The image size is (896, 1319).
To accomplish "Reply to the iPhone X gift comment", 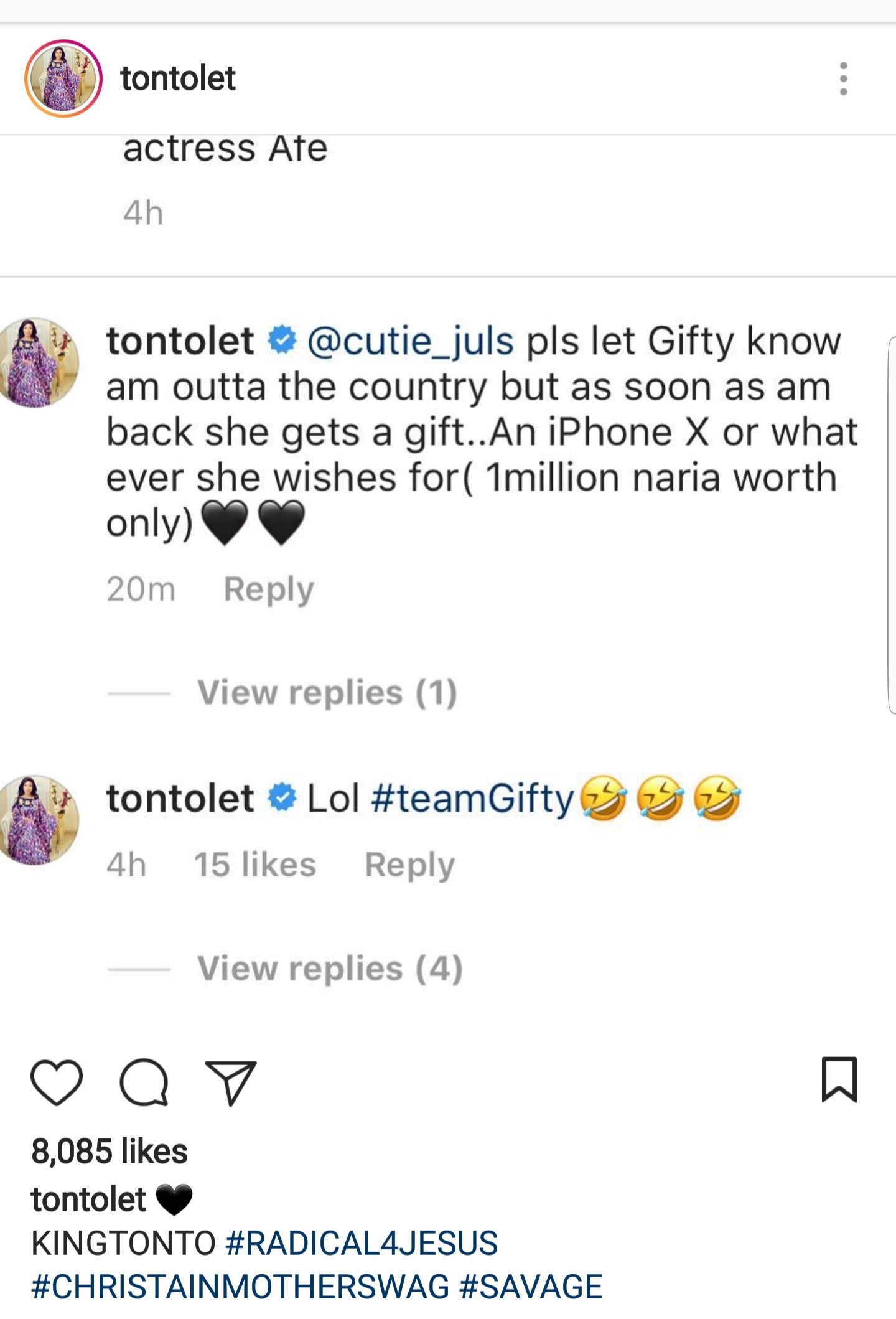I will coord(269,589).
